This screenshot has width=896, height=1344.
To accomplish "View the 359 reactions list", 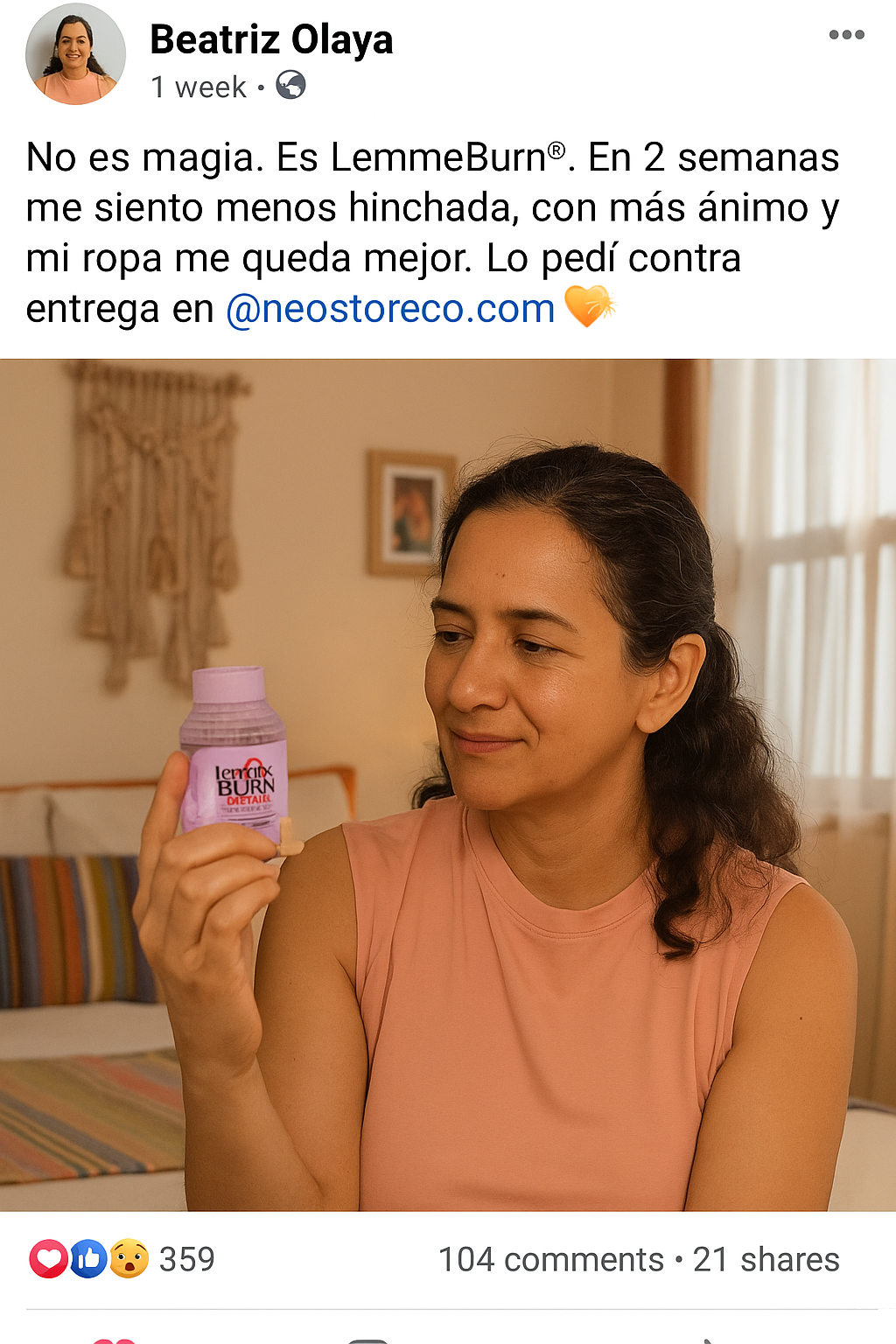I will tap(122, 1259).
